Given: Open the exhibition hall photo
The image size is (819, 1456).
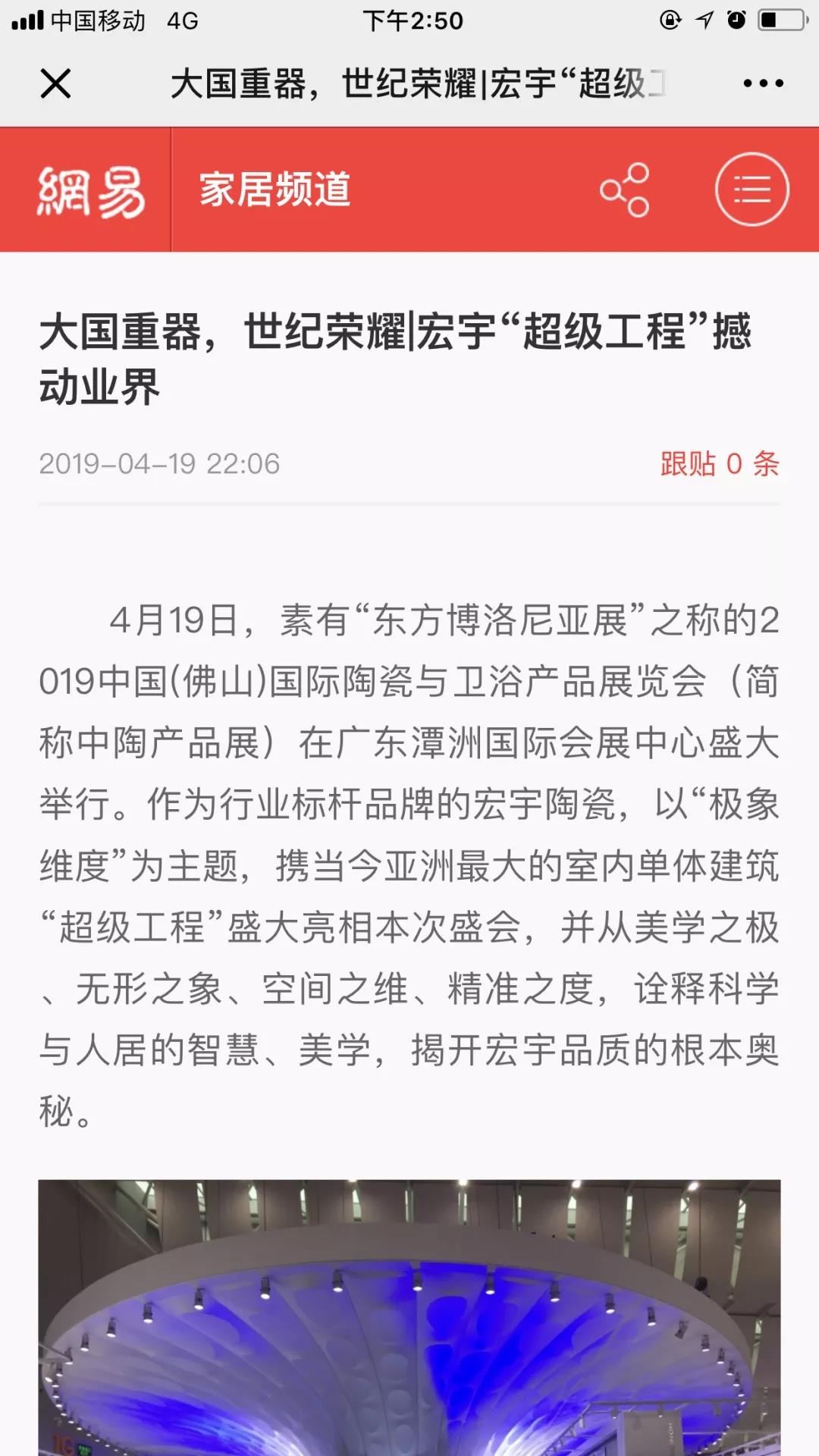Looking at the screenshot, I should [x=409, y=1317].
